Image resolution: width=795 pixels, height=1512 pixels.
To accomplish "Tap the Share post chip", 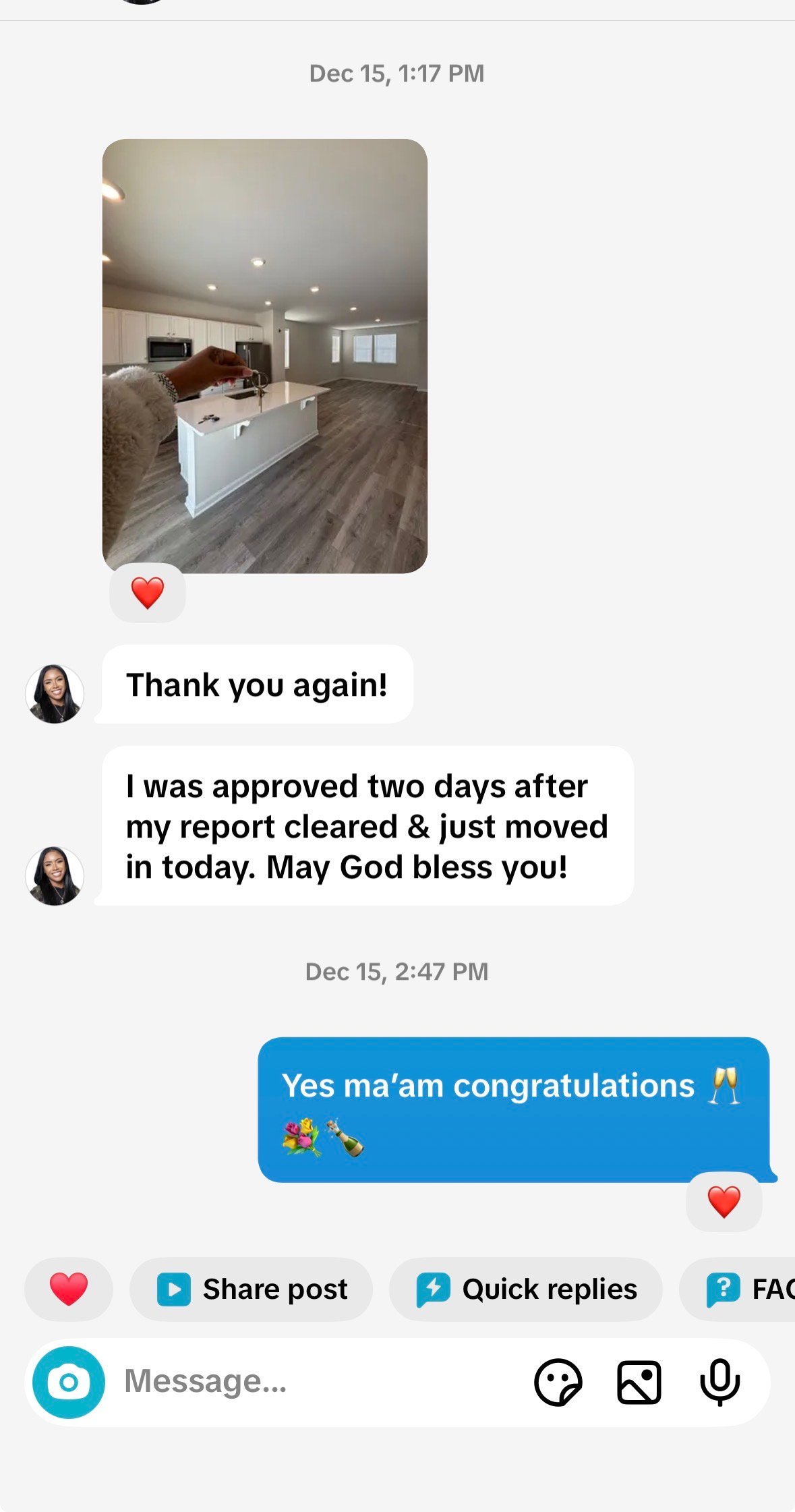I will [x=252, y=1289].
